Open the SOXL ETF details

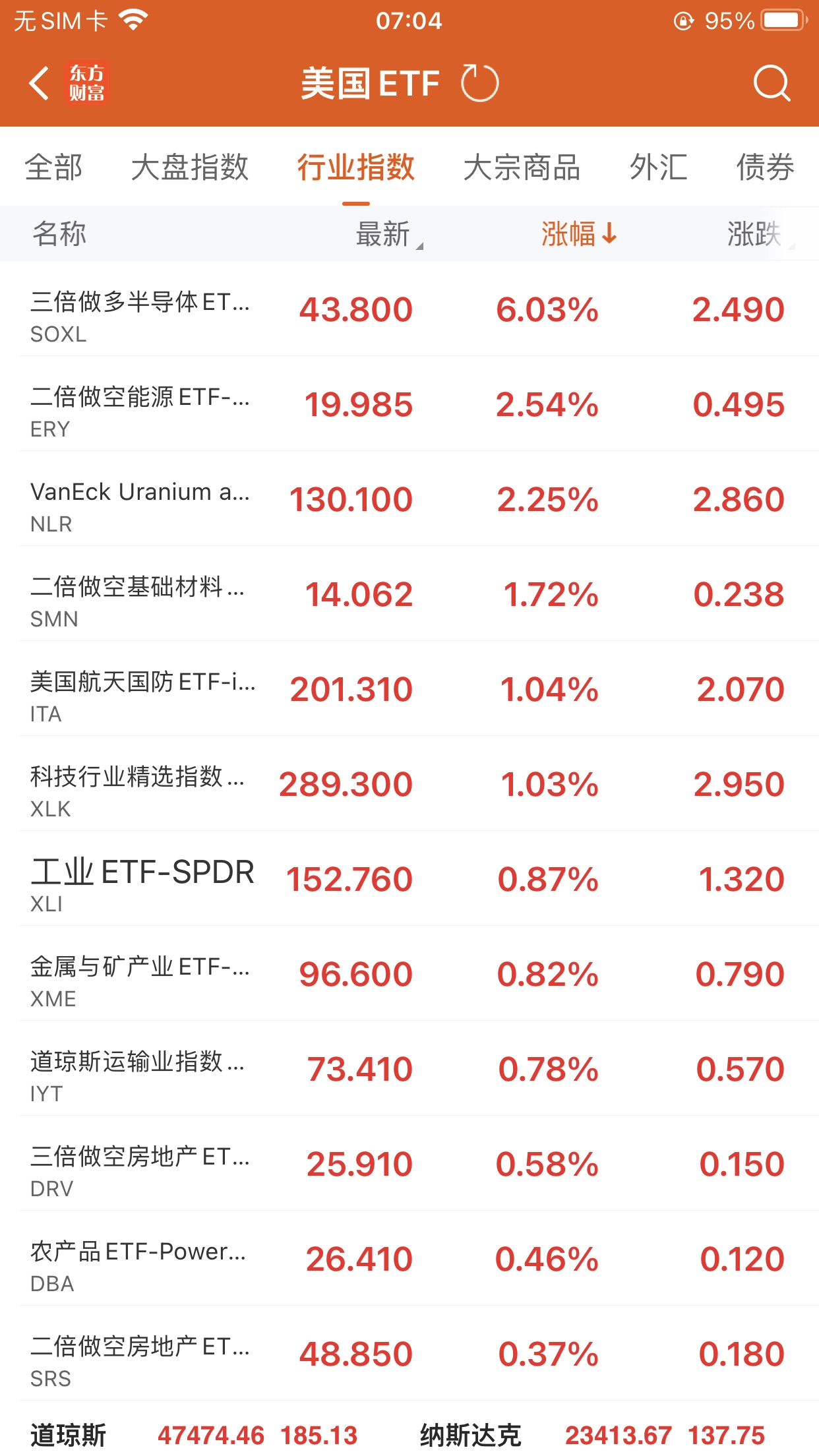pos(409,310)
